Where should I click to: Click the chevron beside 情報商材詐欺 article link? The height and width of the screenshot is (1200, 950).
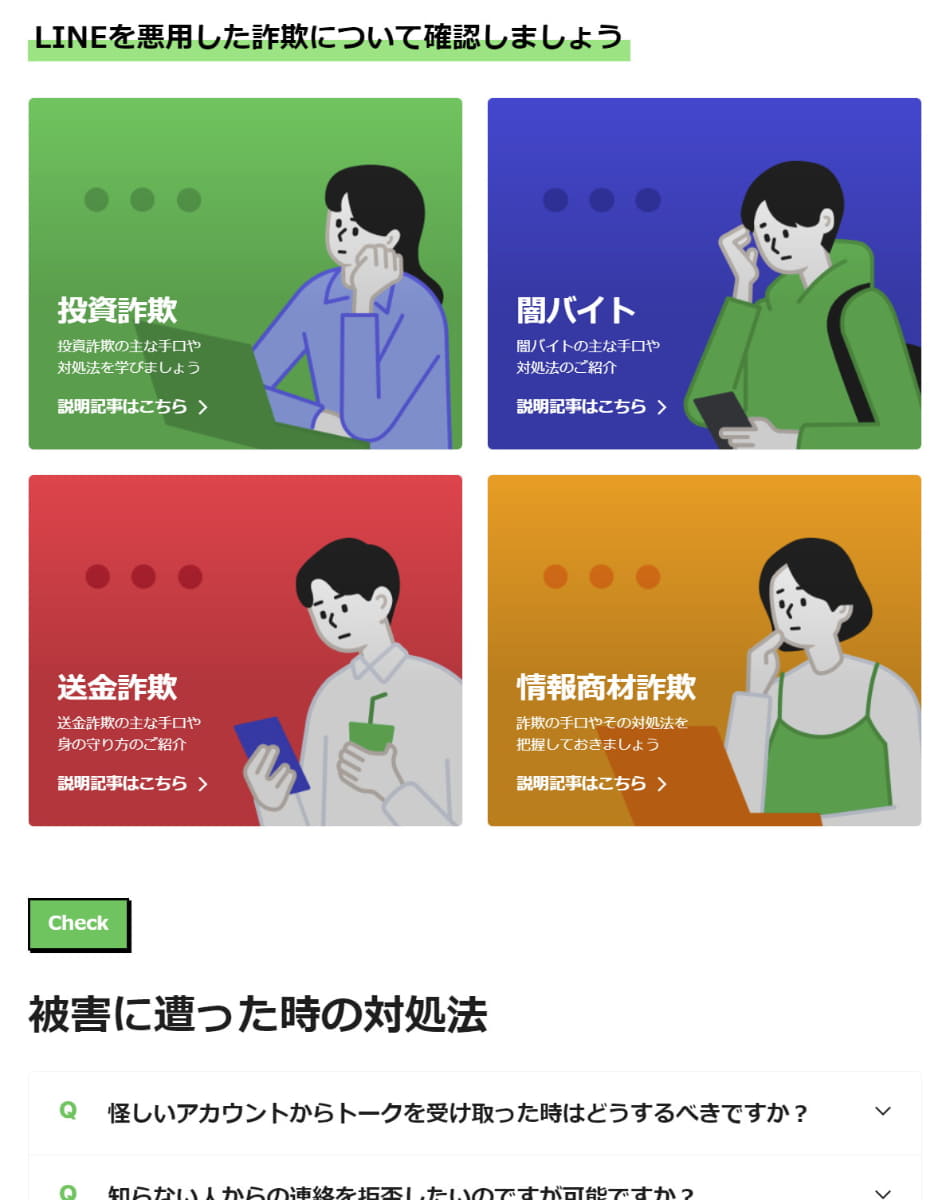coord(663,783)
